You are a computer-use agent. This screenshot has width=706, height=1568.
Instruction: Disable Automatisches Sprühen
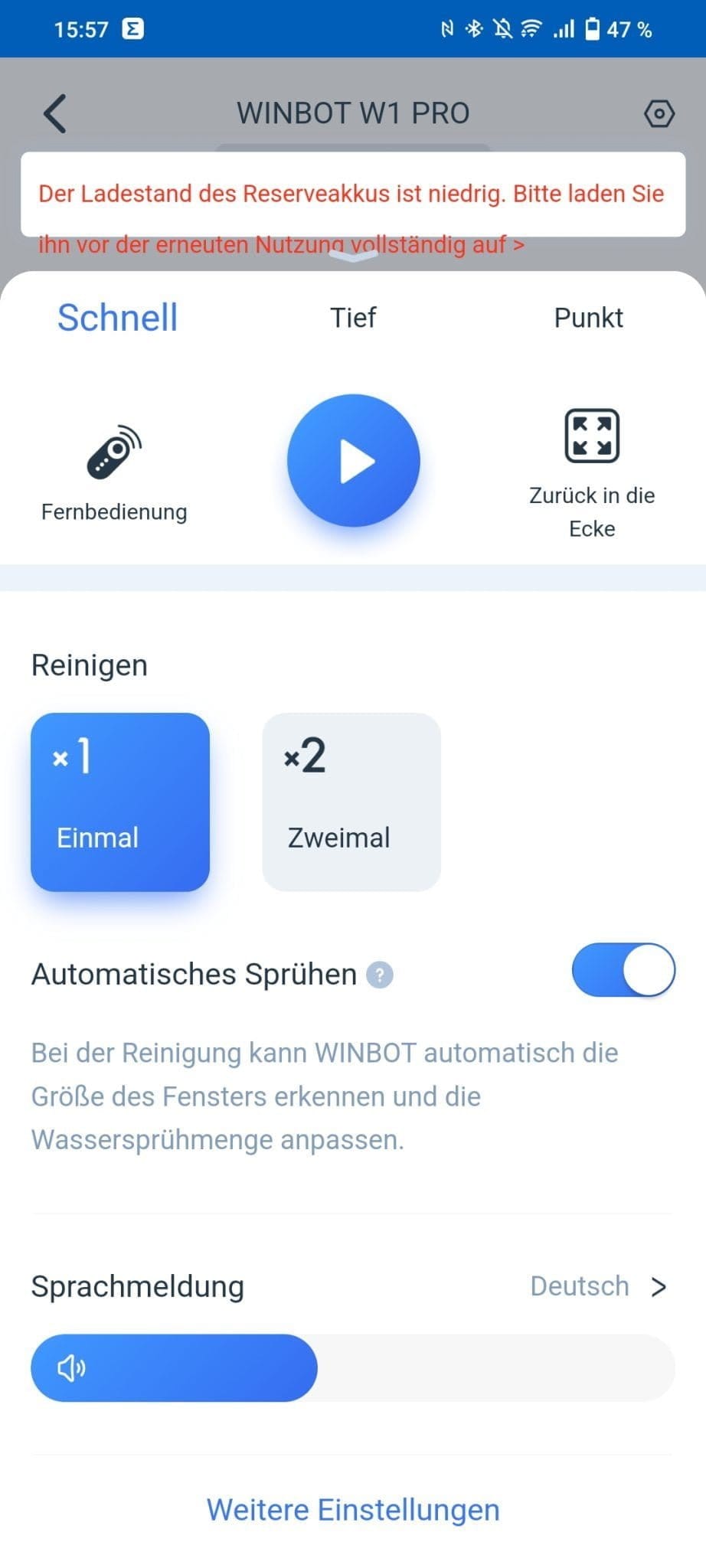pos(623,970)
